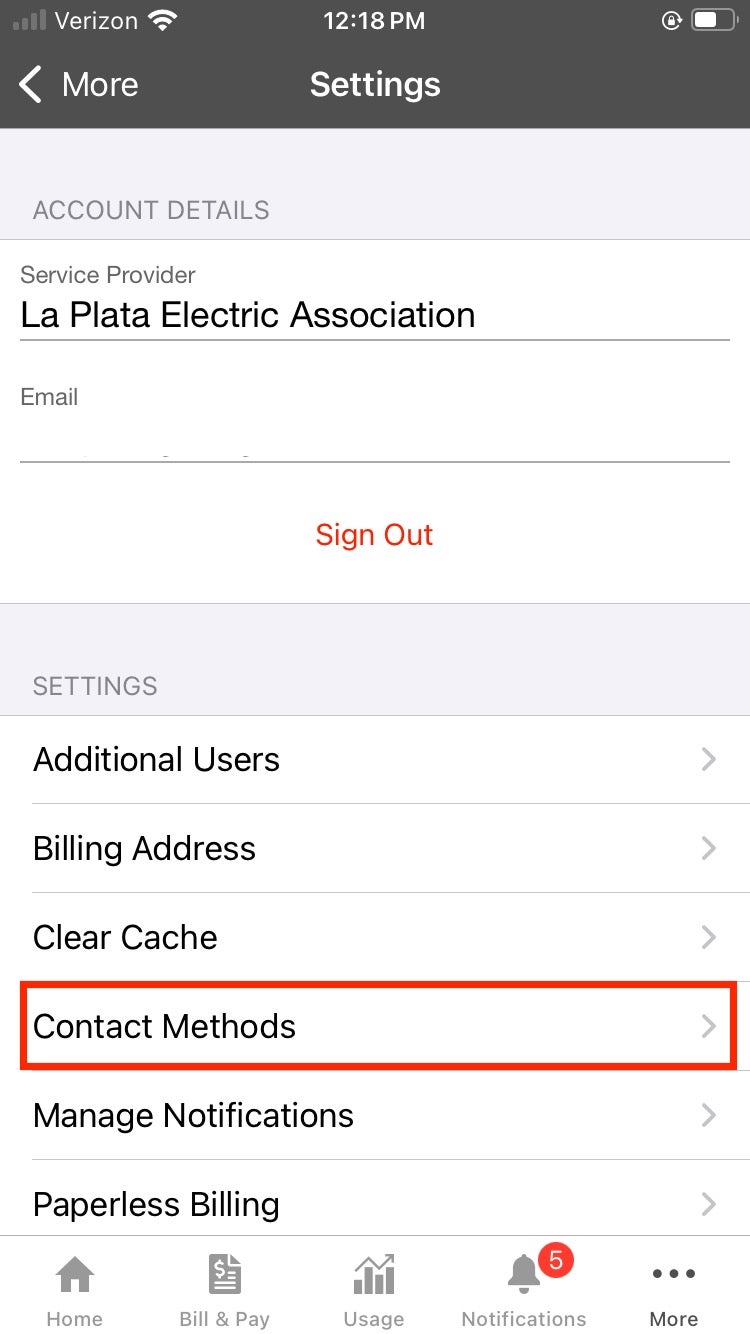The height and width of the screenshot is (1334, 750).
Task: Tap Sign Out
Action: tap(374, 535)
